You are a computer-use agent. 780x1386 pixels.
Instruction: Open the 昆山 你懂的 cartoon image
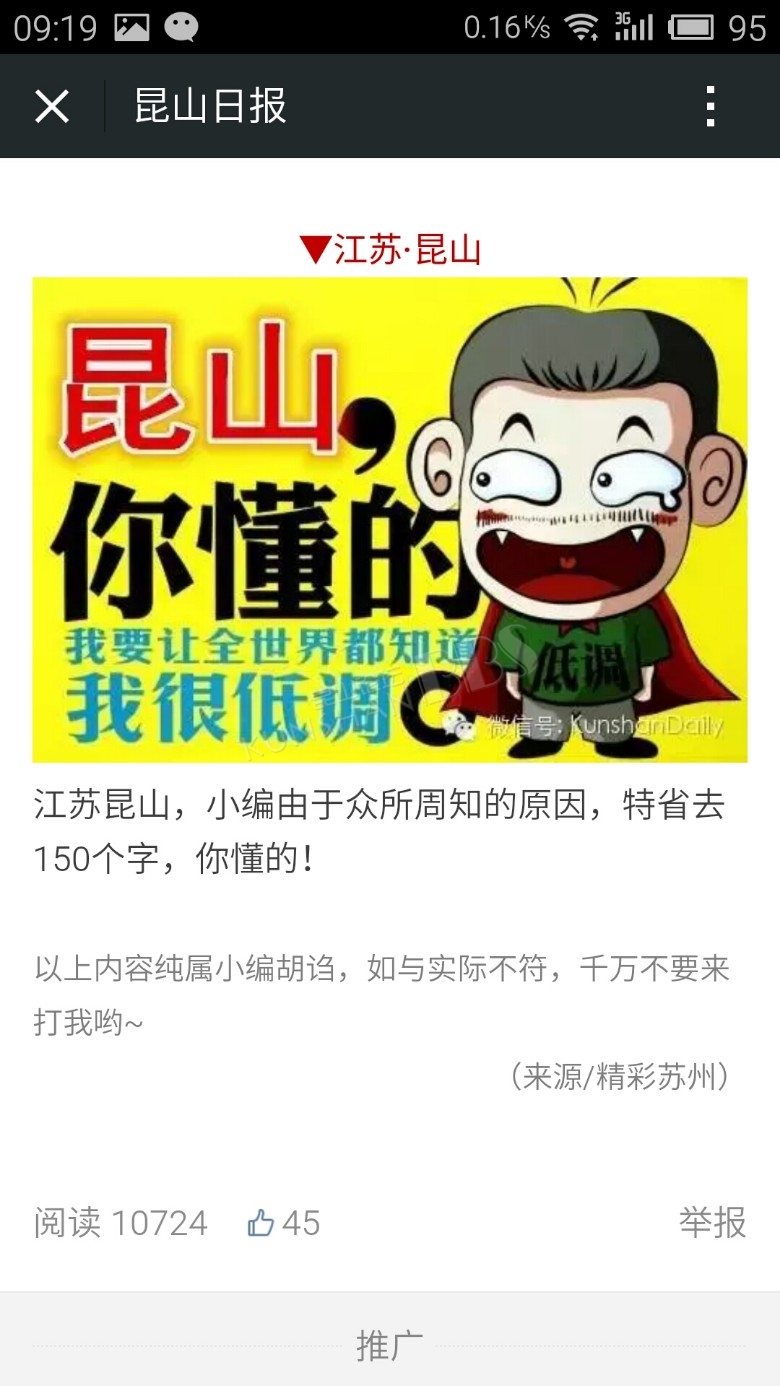[x=390, y=520]
